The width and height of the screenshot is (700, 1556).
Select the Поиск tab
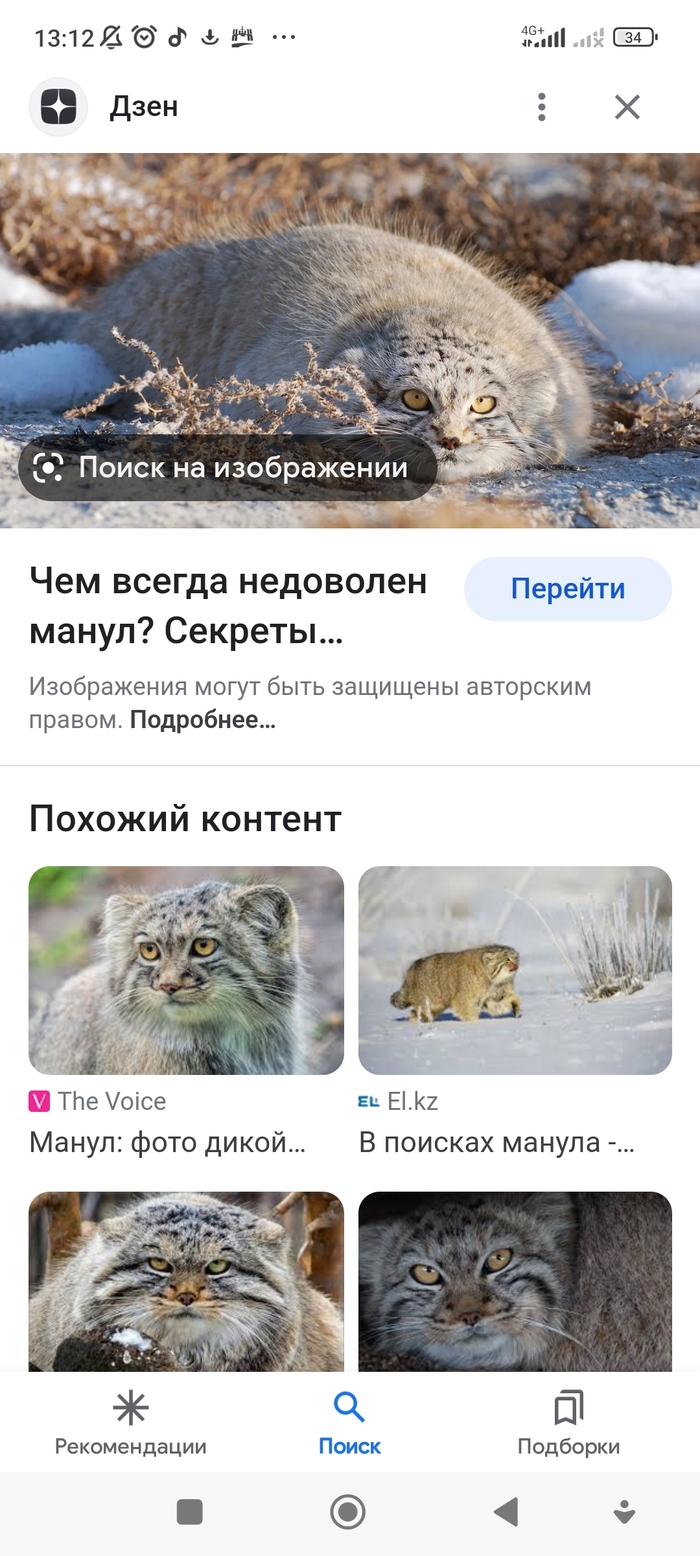pyautogui.click(x=349, y=1424)
